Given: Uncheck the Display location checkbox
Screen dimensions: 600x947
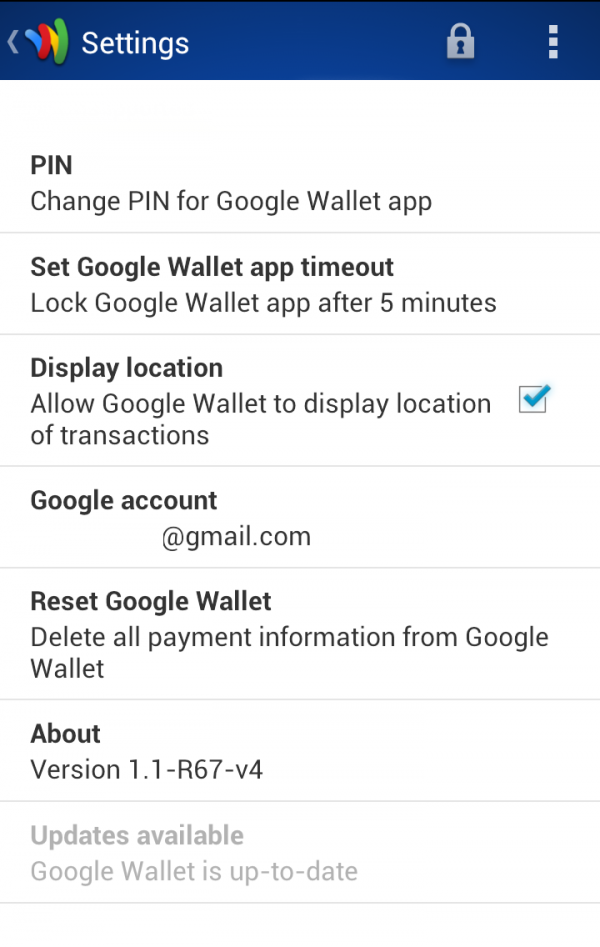Looking at the screenshot, I should [x=533, y=401].
